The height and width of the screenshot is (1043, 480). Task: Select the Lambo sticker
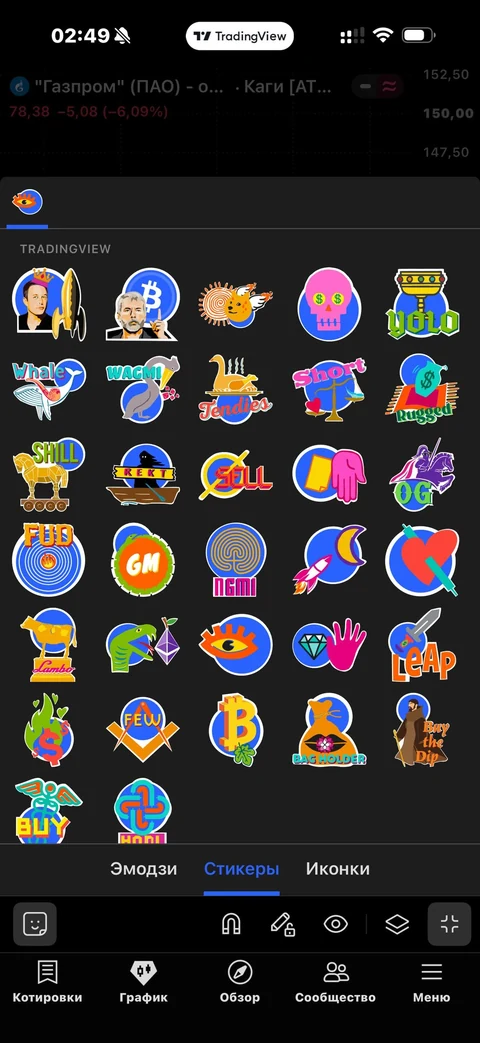(x=49, y=645)
